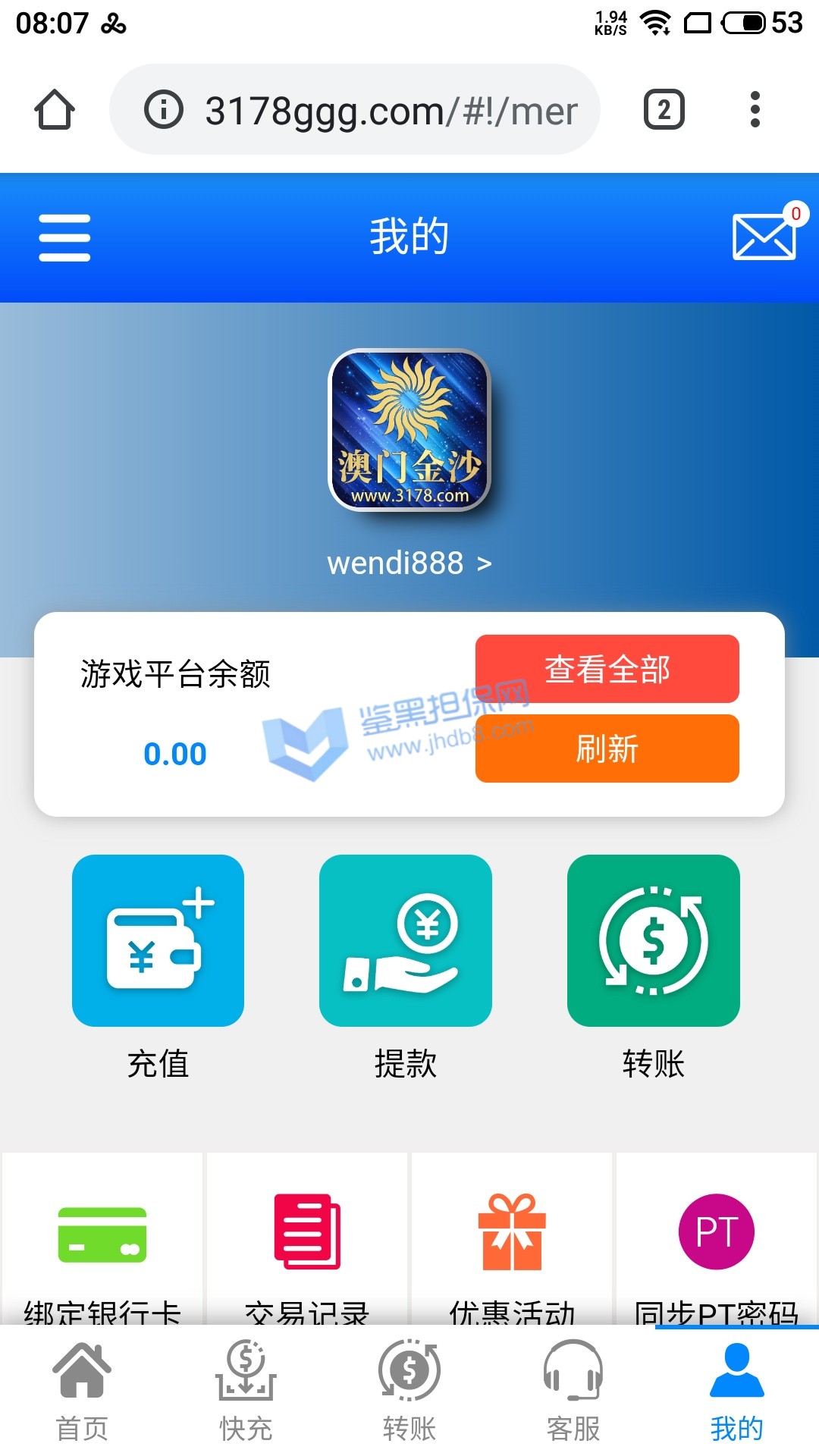Open the hamburger drawer menu
The height and width of the screenshot is (1456, 819).
tap(64, 237)
